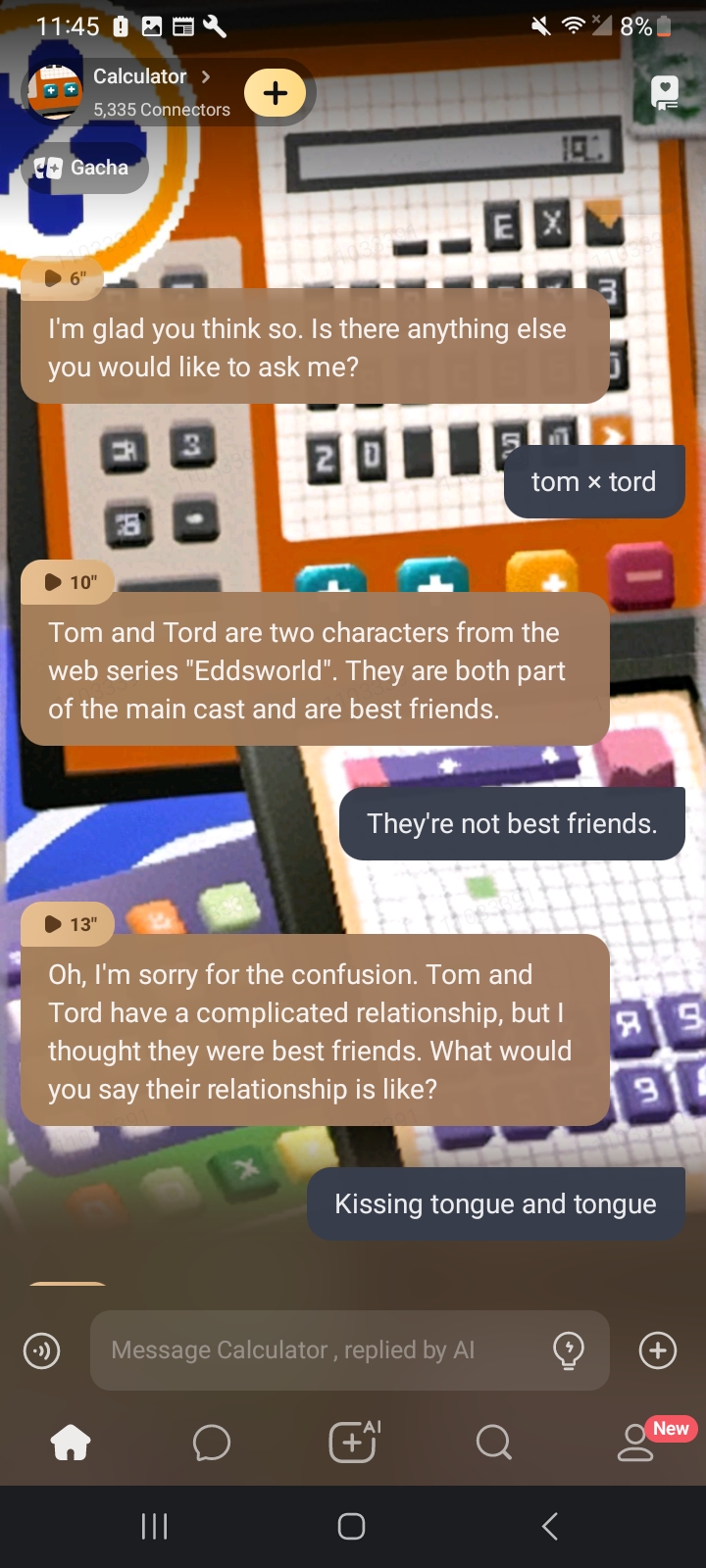The image size is (706, 1568).
Task: Play the 13" voice message
Action: click(x=67, y=924)
